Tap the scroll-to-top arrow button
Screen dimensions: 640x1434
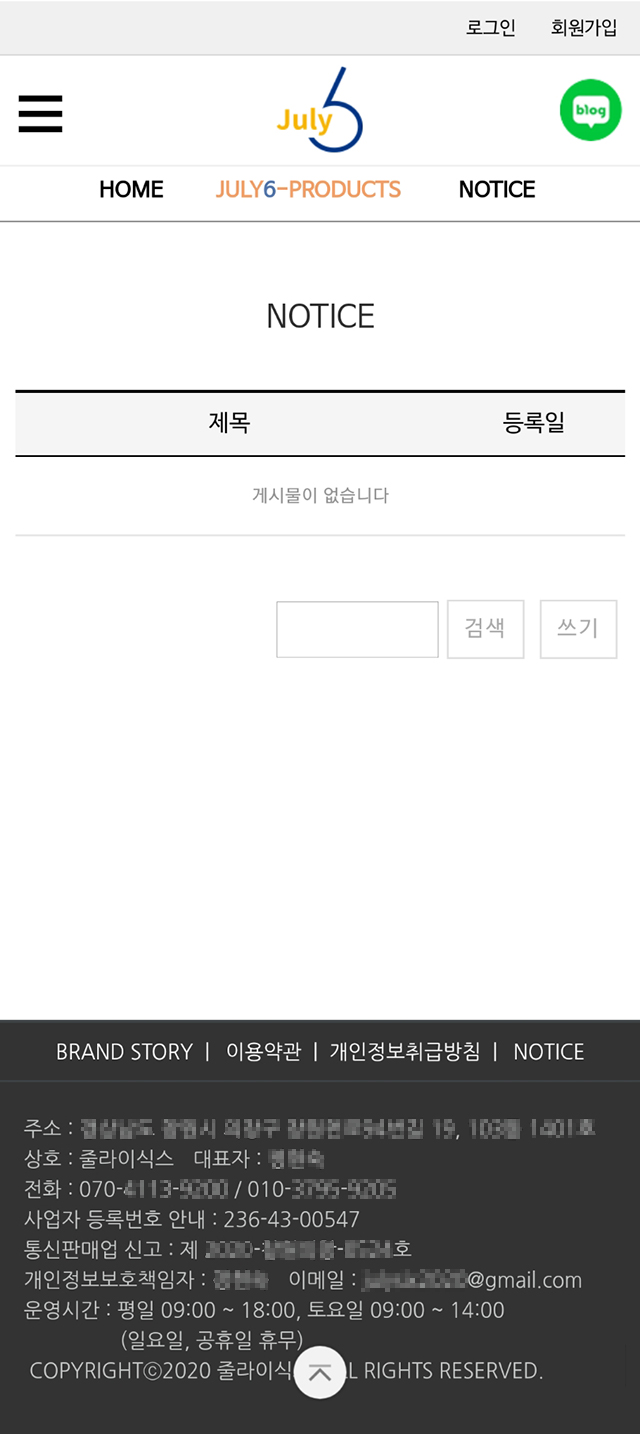point(320,1373)
